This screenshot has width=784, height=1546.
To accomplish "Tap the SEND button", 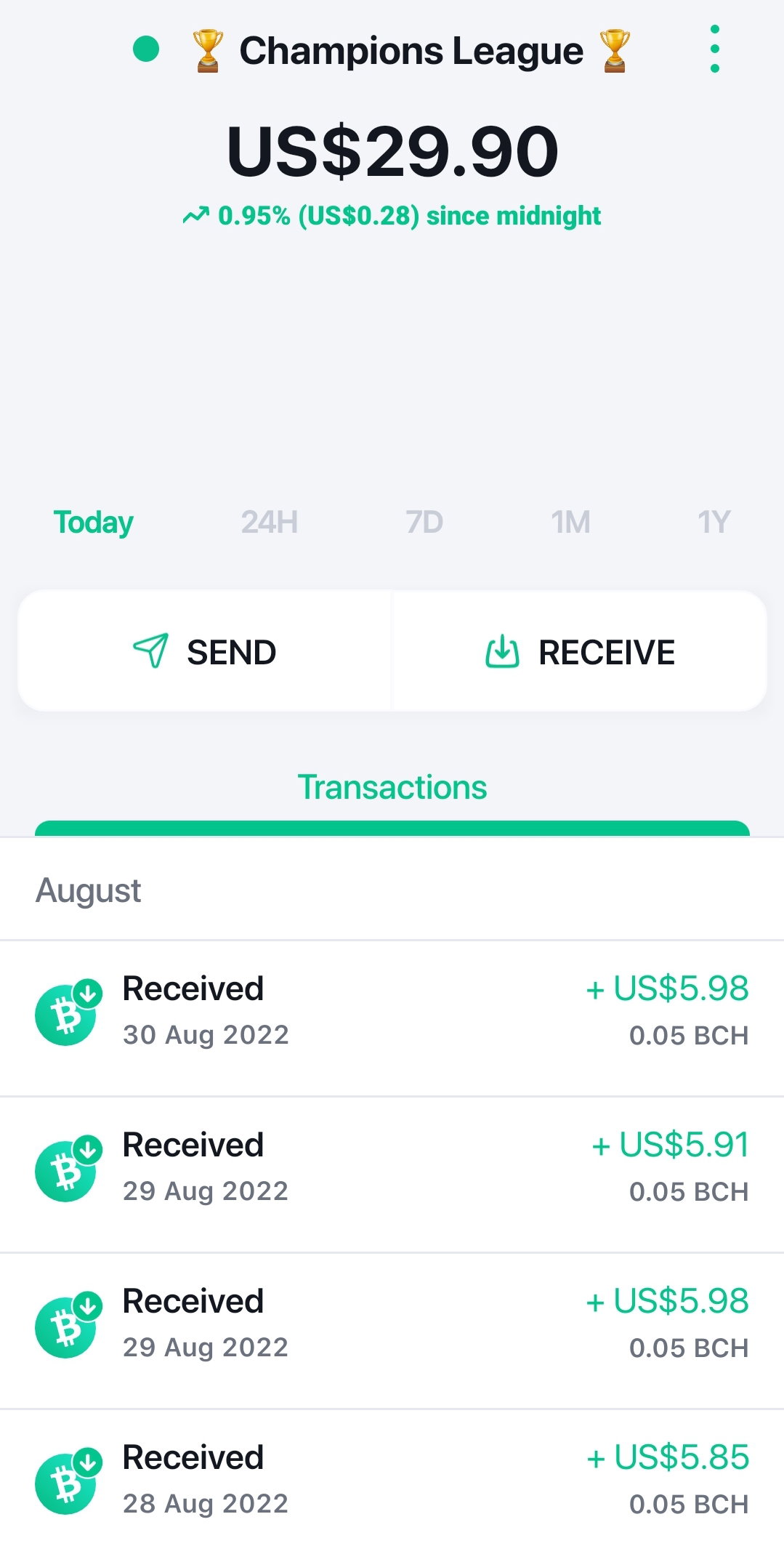I will coord(205,651).
